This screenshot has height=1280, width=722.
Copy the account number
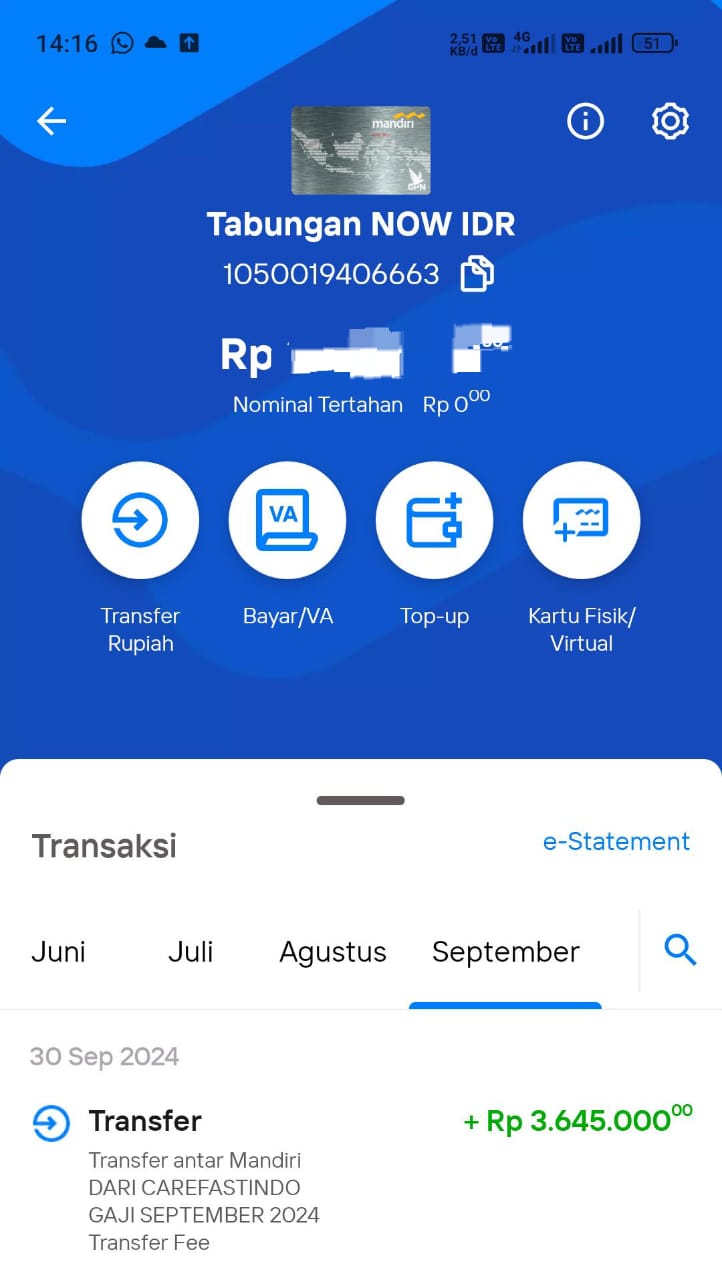tap(477, 274)
